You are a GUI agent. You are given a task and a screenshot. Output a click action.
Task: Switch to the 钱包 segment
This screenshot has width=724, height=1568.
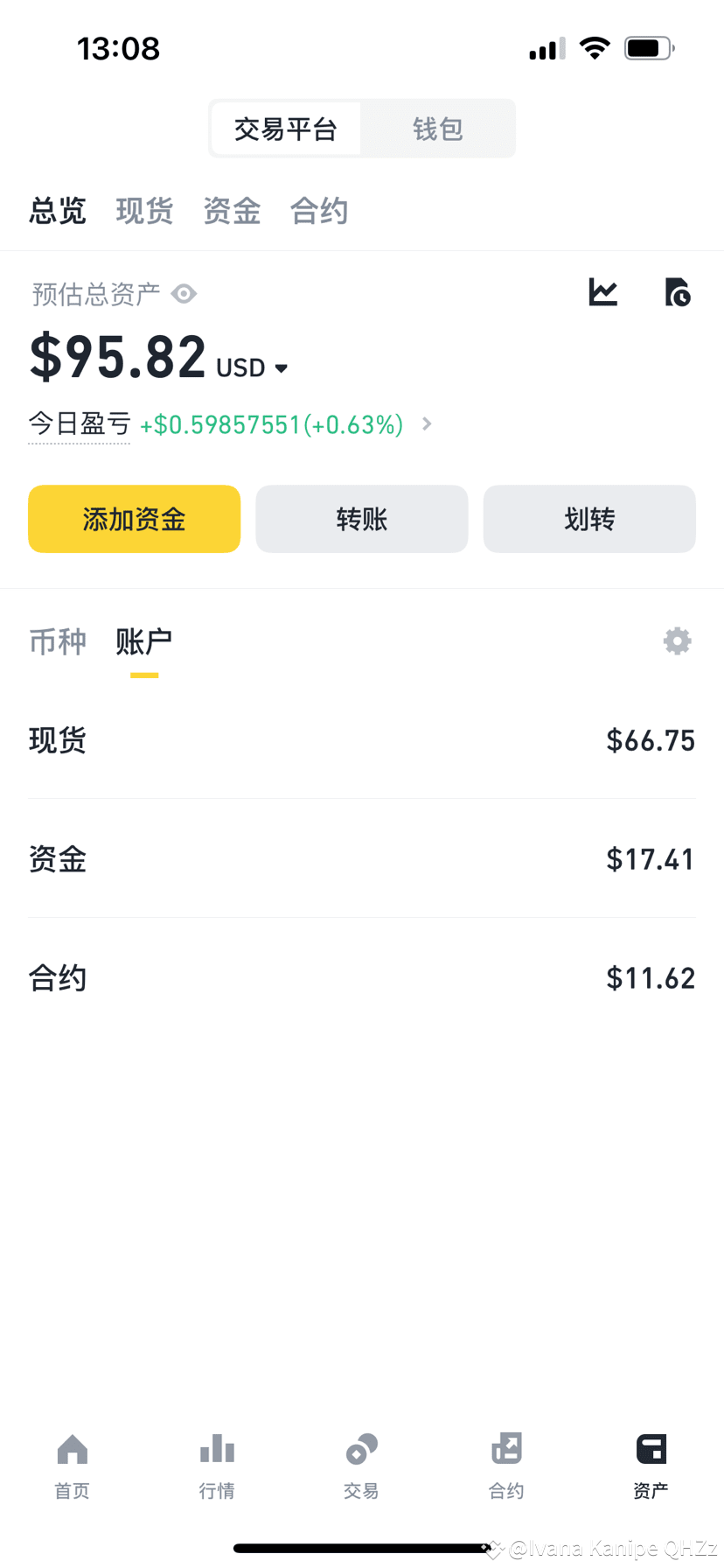tap(437, 129)
